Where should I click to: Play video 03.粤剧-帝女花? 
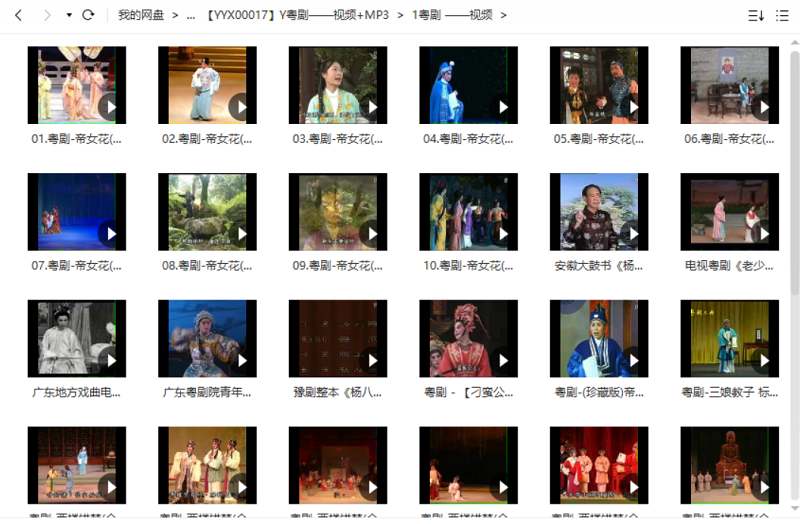[337, 85]
